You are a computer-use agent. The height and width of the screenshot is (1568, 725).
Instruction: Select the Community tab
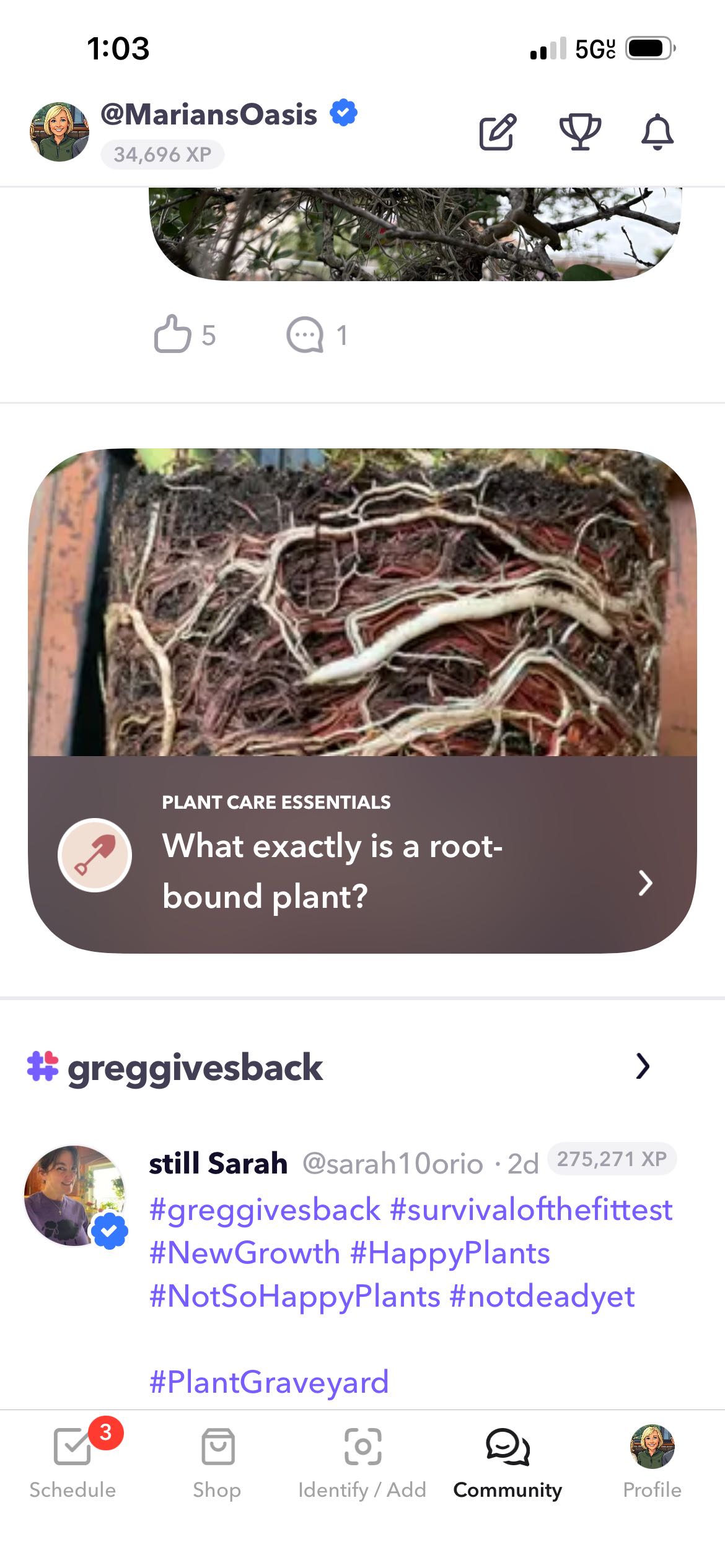coord(507,1463)
